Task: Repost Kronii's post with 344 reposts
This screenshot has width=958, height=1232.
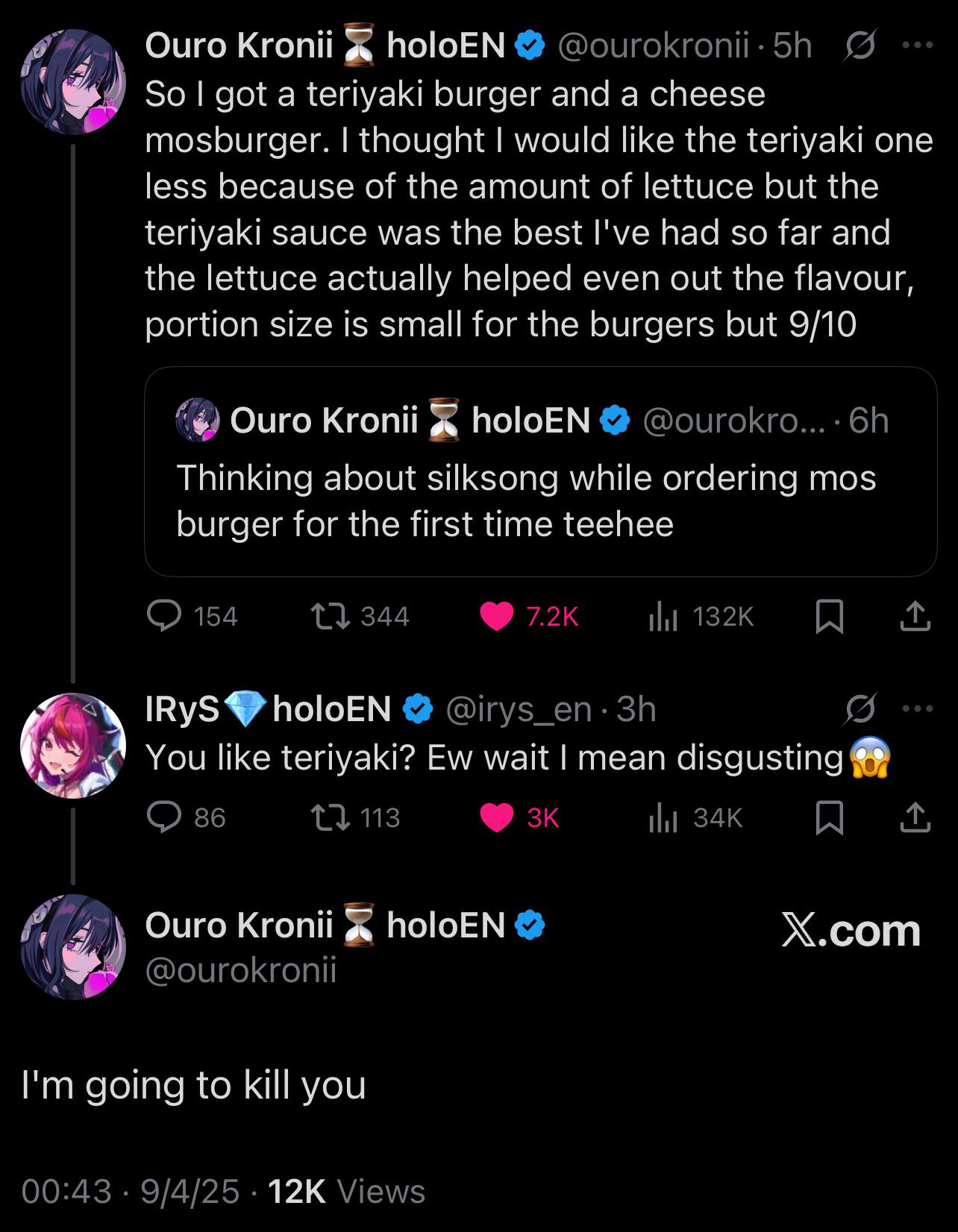Action: pyautogui.click(x=330, y=616)
